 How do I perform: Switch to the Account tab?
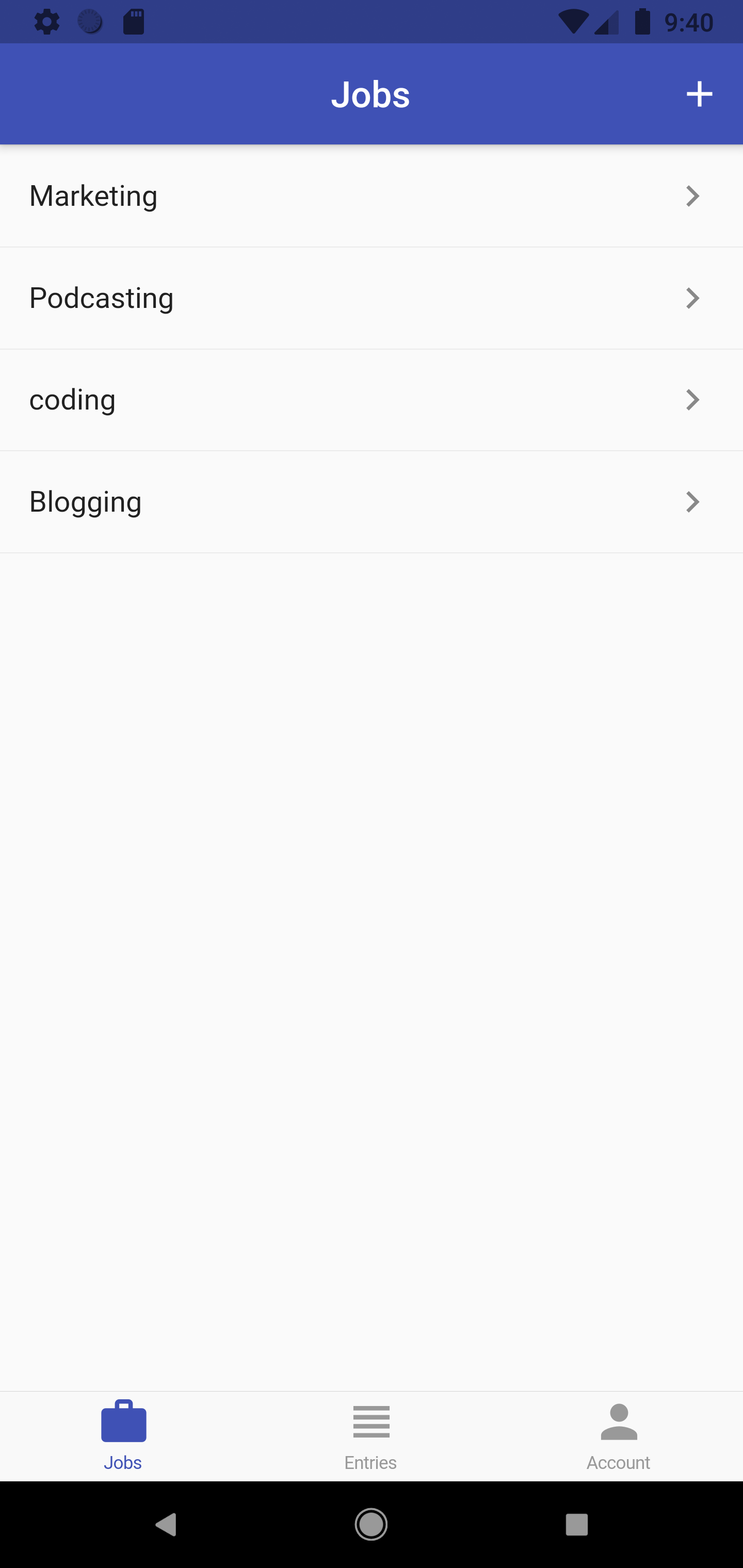click(x=619, y=1436)
